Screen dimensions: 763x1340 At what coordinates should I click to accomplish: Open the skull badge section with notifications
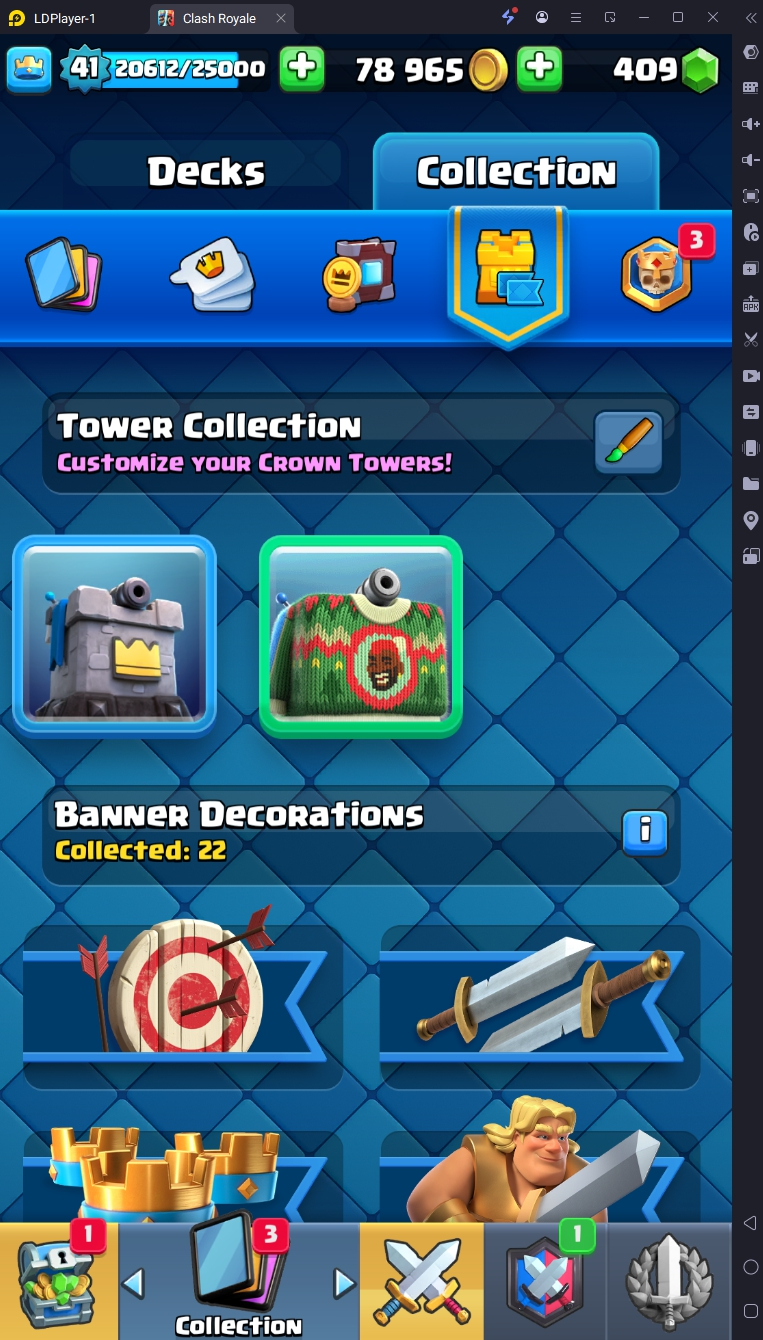point(656,274)
